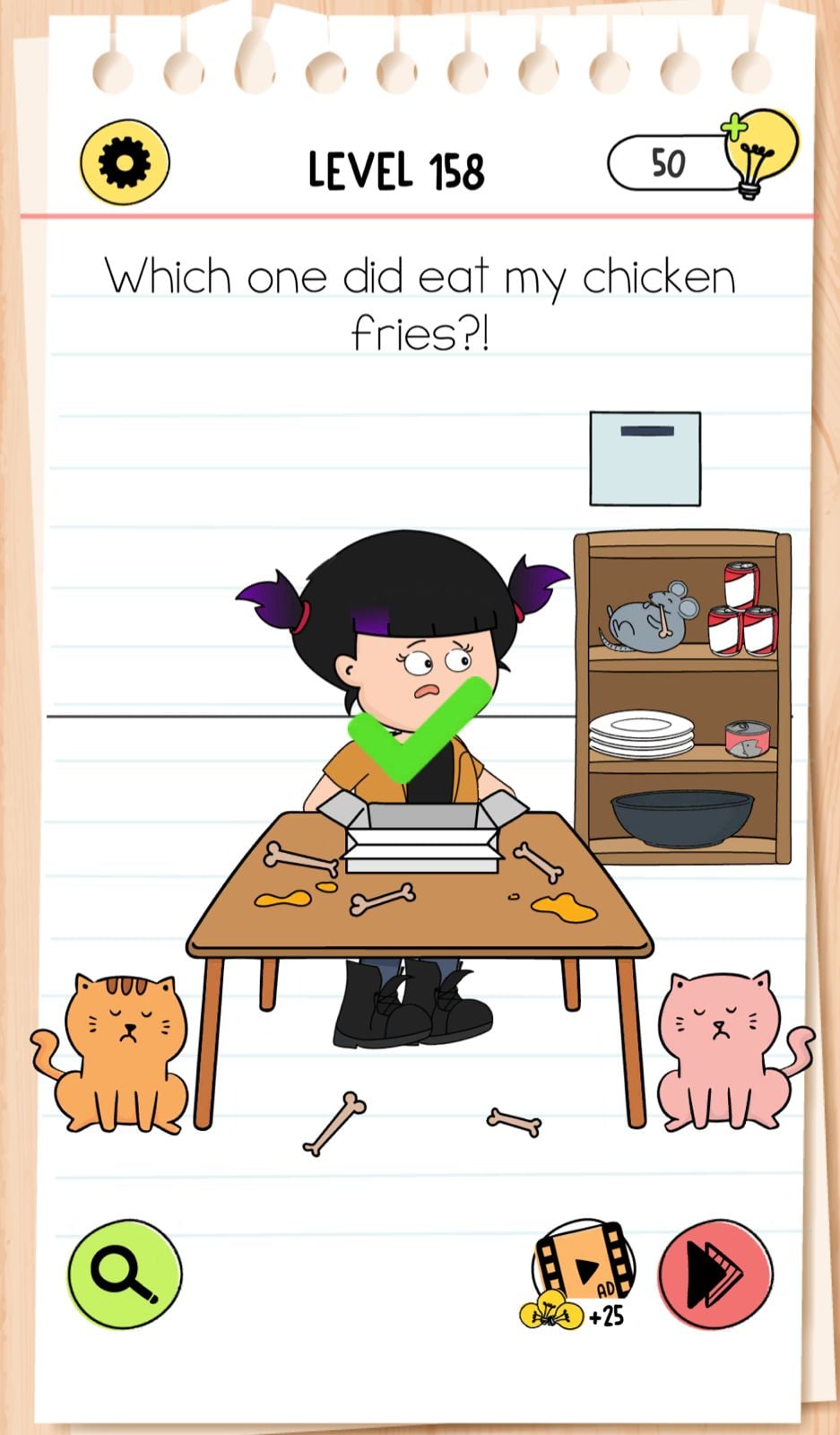This screenshot has height=1435, width=840.
Task: Open the settings gear
Action: point(125,162)
